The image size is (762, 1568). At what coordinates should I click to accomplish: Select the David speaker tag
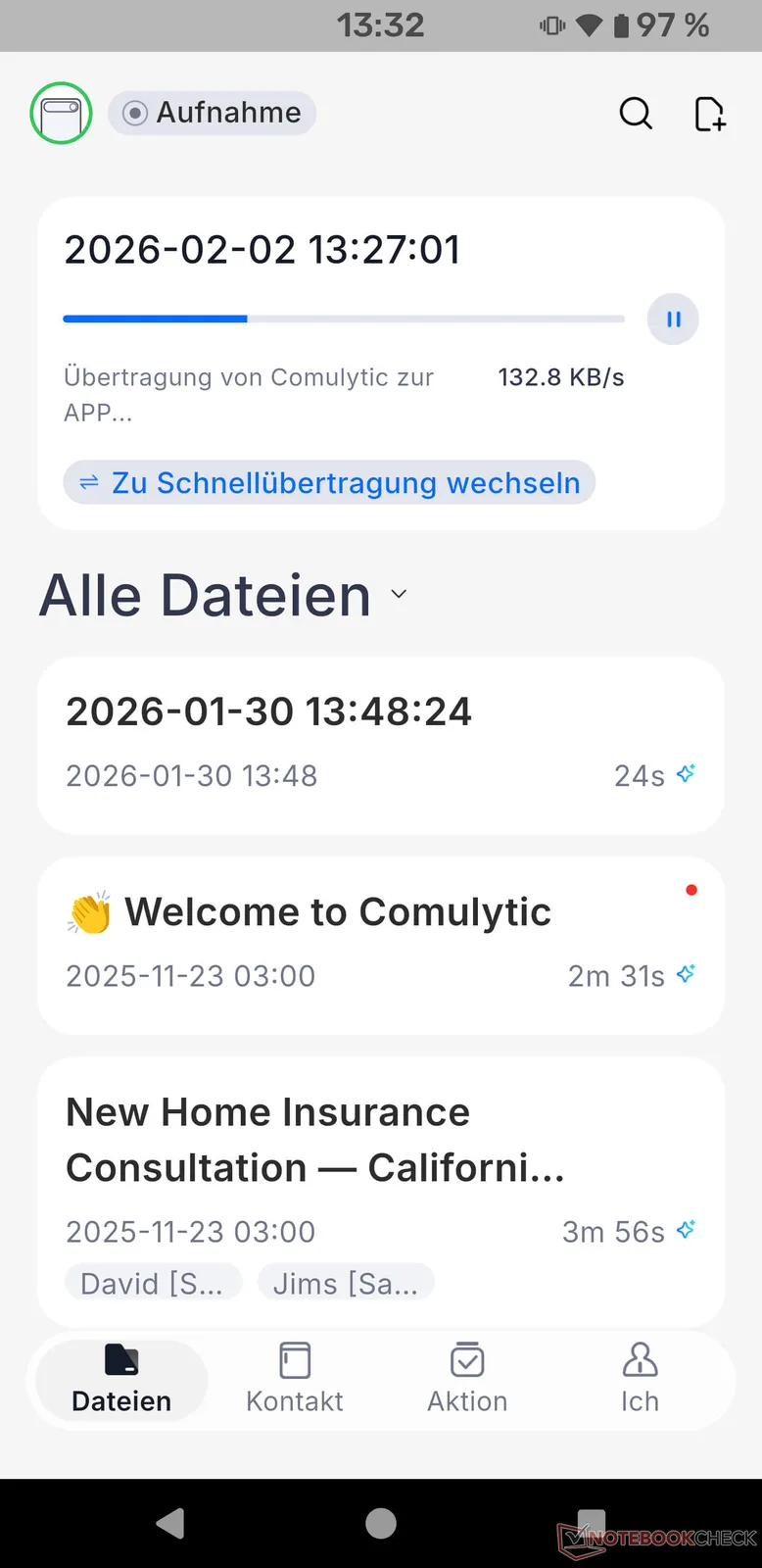click(151, 1284)
